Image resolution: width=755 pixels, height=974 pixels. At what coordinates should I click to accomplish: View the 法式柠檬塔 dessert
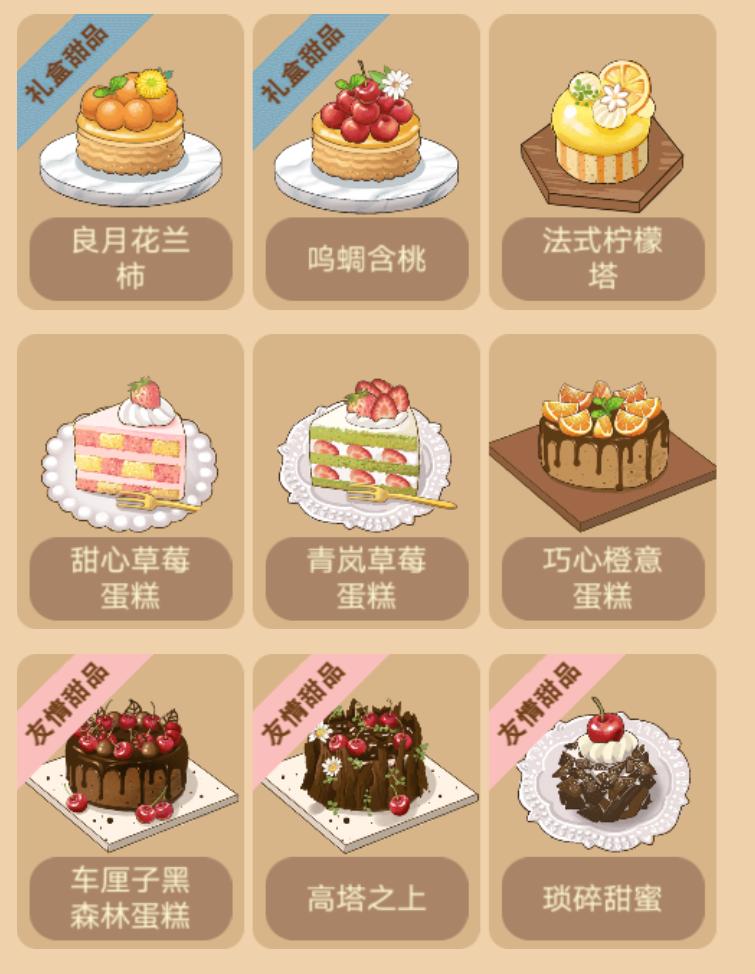click(x=602, y=160)
